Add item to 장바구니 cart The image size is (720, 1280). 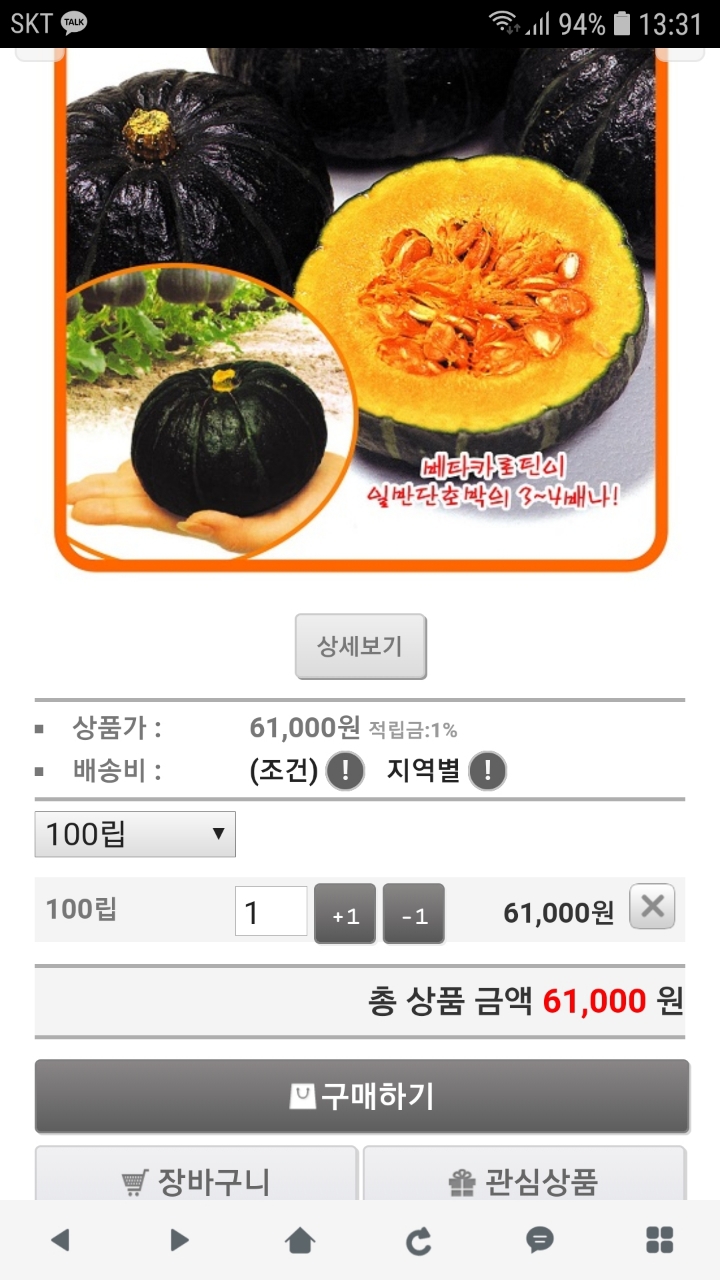point(196,1180)
